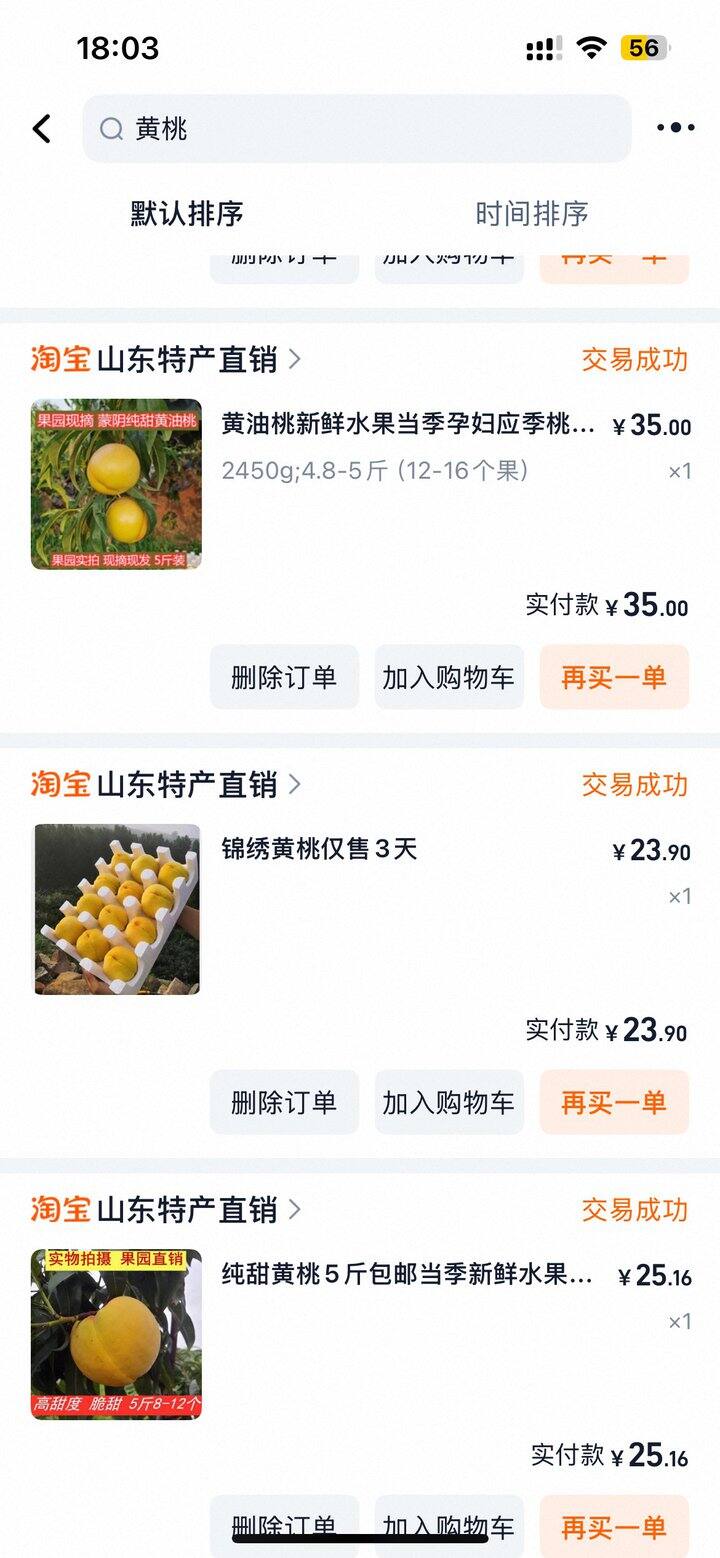Tap the 黄桃 search field

tap(357, 128)
